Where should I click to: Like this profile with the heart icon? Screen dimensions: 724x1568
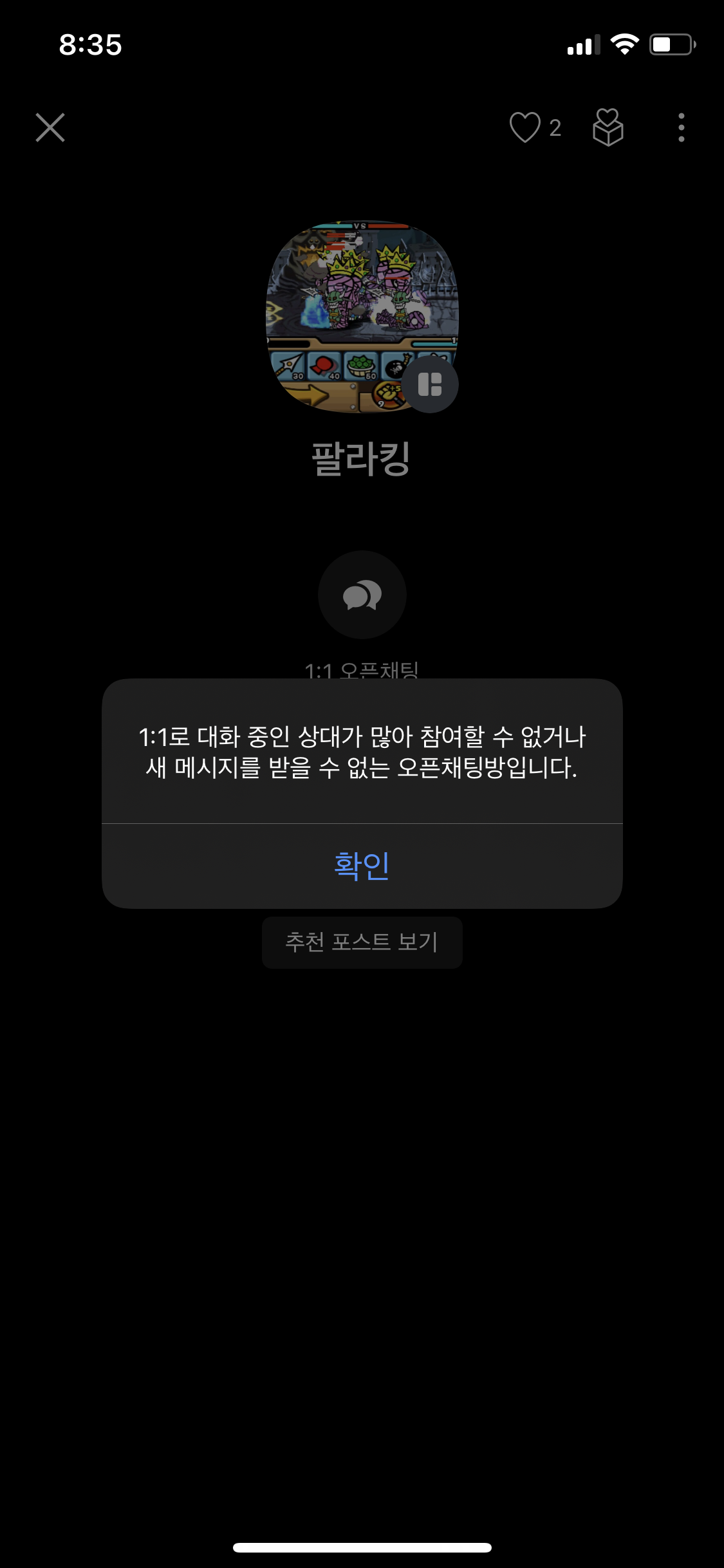tap(524, 127)
